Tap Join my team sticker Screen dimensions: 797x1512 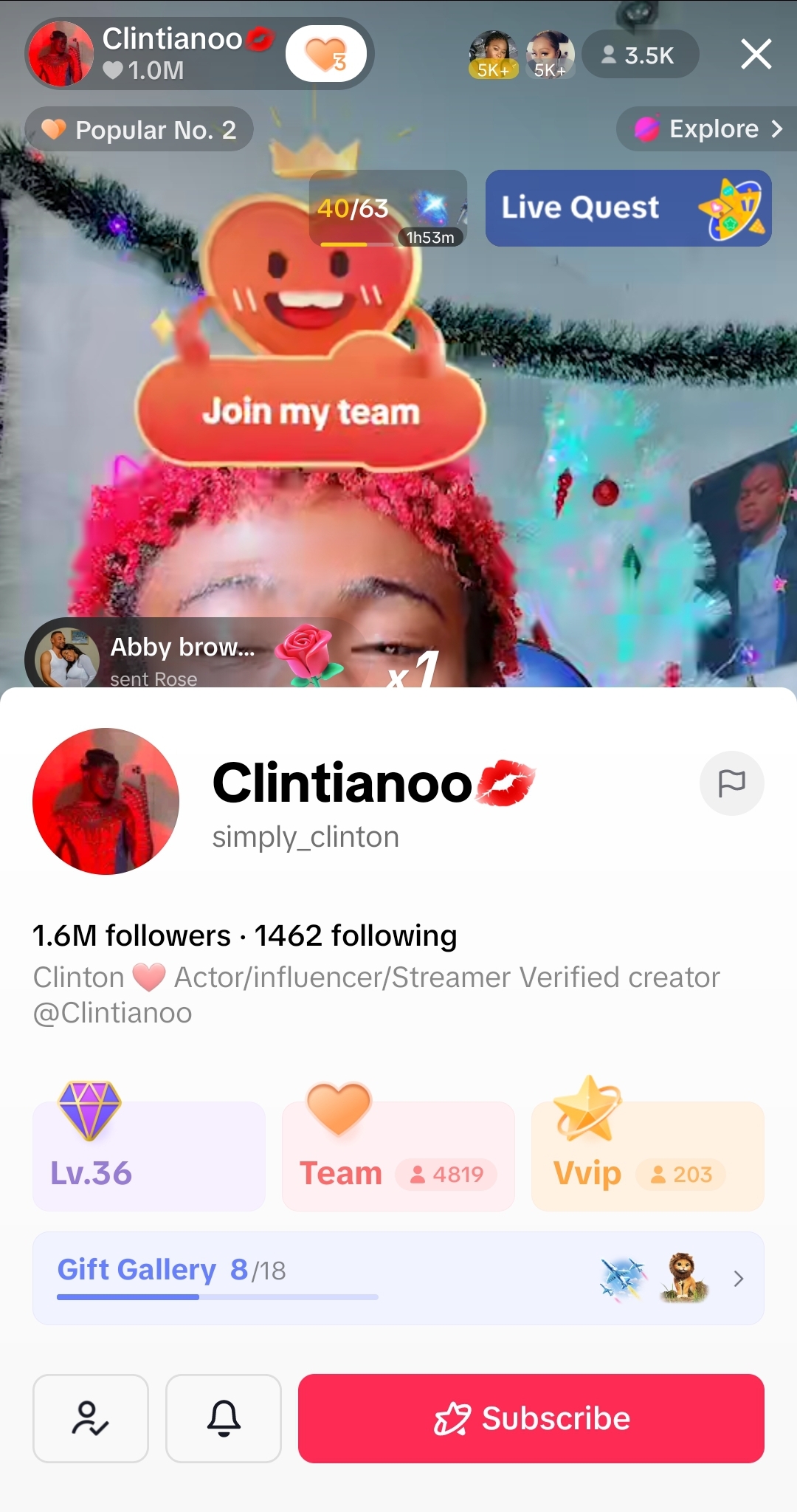pos(311,410)
